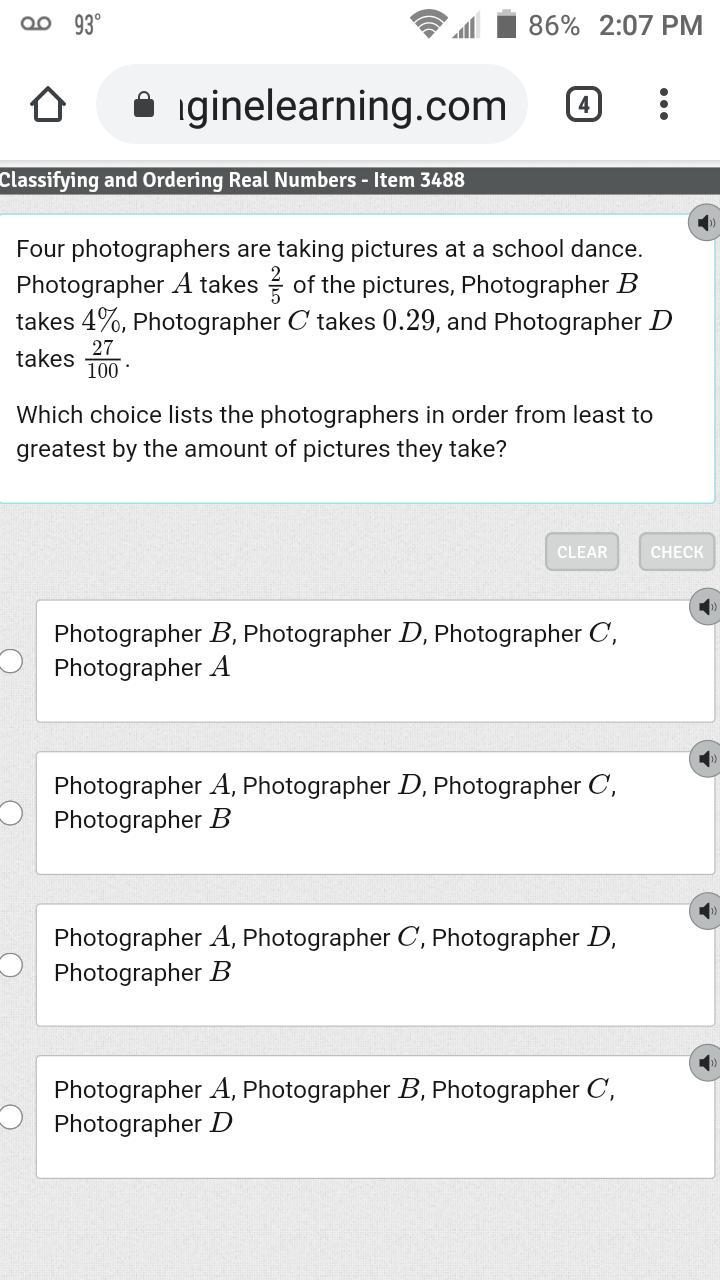Listen to answer A, D, C, B
Image resolution: width=720 pixels, height=1280 pixels.
coord(706,759)
